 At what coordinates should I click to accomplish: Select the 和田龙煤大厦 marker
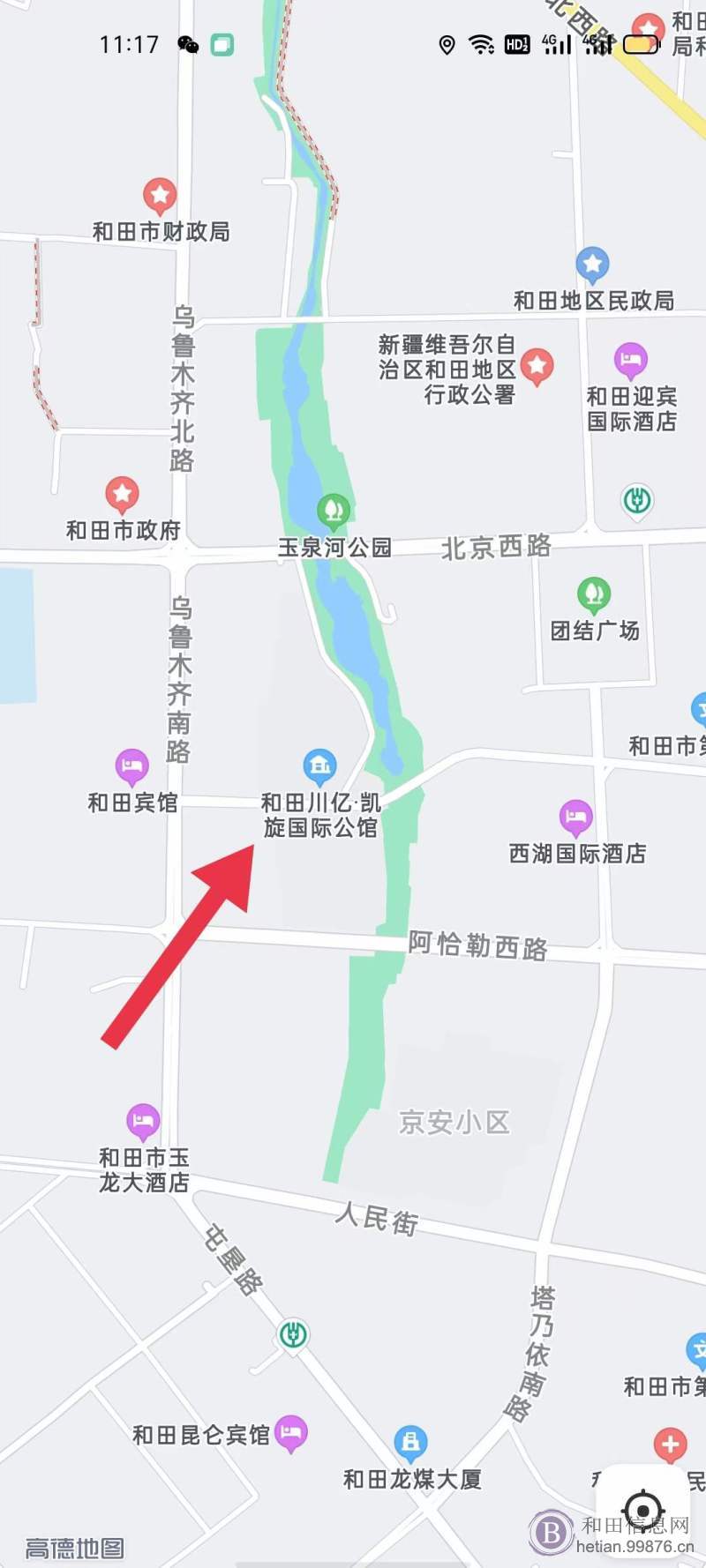tap(410, 1444)
